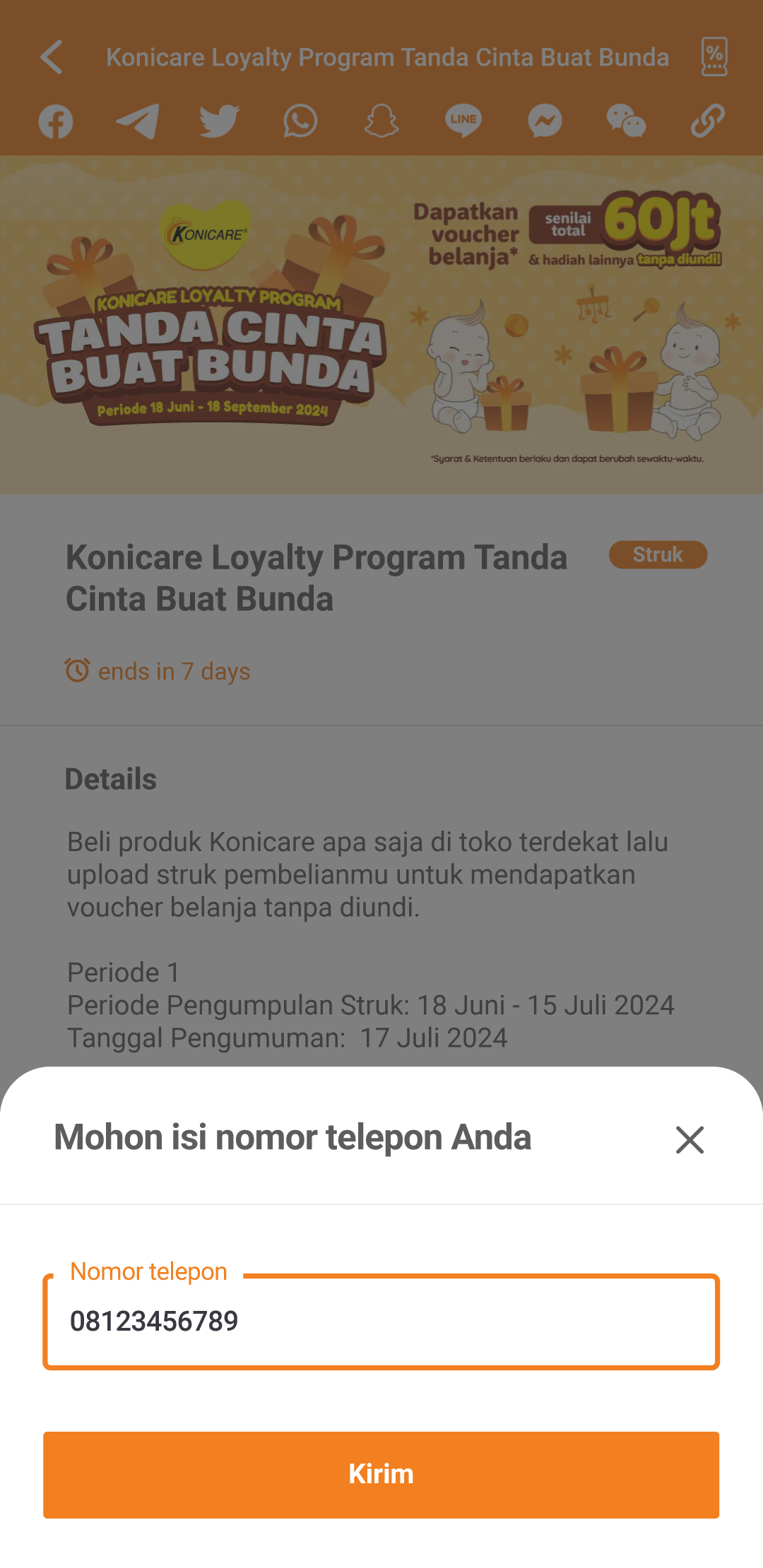763x1568 pixels.
Task: Share via LINE
Action: pyautogui.click(x=463, y=121)
